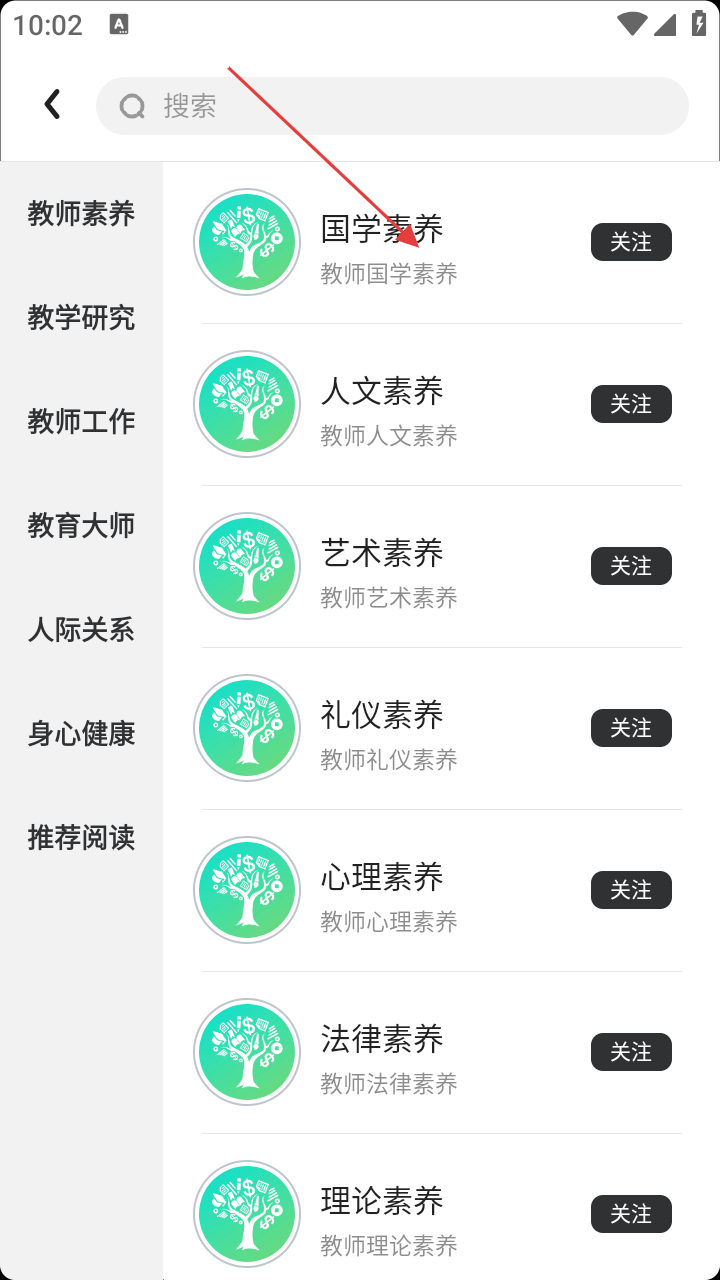Select the 教师素养 category
This screenshot has height=1280, width=720.
tap(81, 214)
